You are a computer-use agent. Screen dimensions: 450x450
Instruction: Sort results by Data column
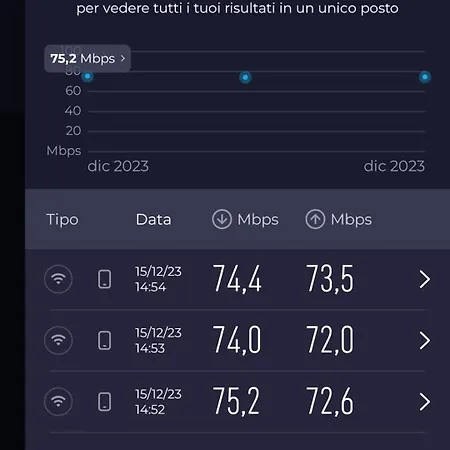pos(153,219)
